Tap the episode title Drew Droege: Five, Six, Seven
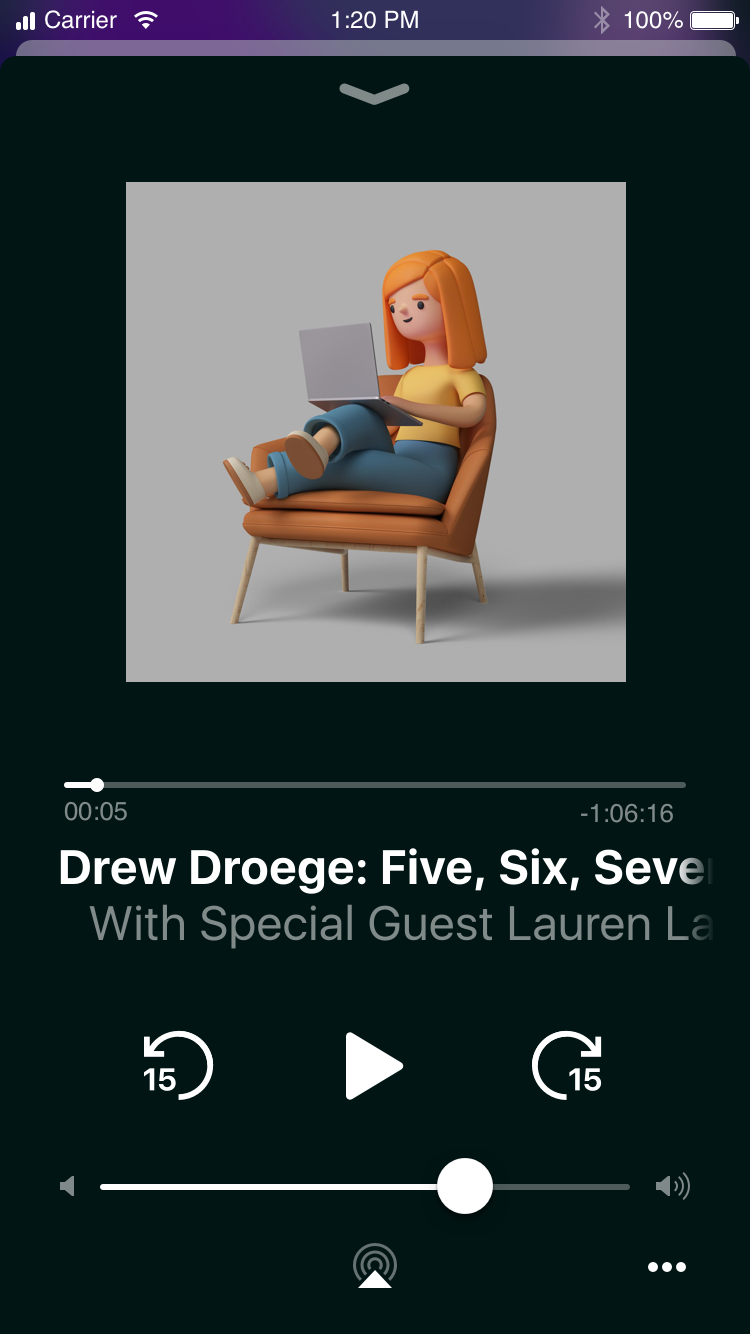This screenshot has width=750, height=1334. click(375, 868)
